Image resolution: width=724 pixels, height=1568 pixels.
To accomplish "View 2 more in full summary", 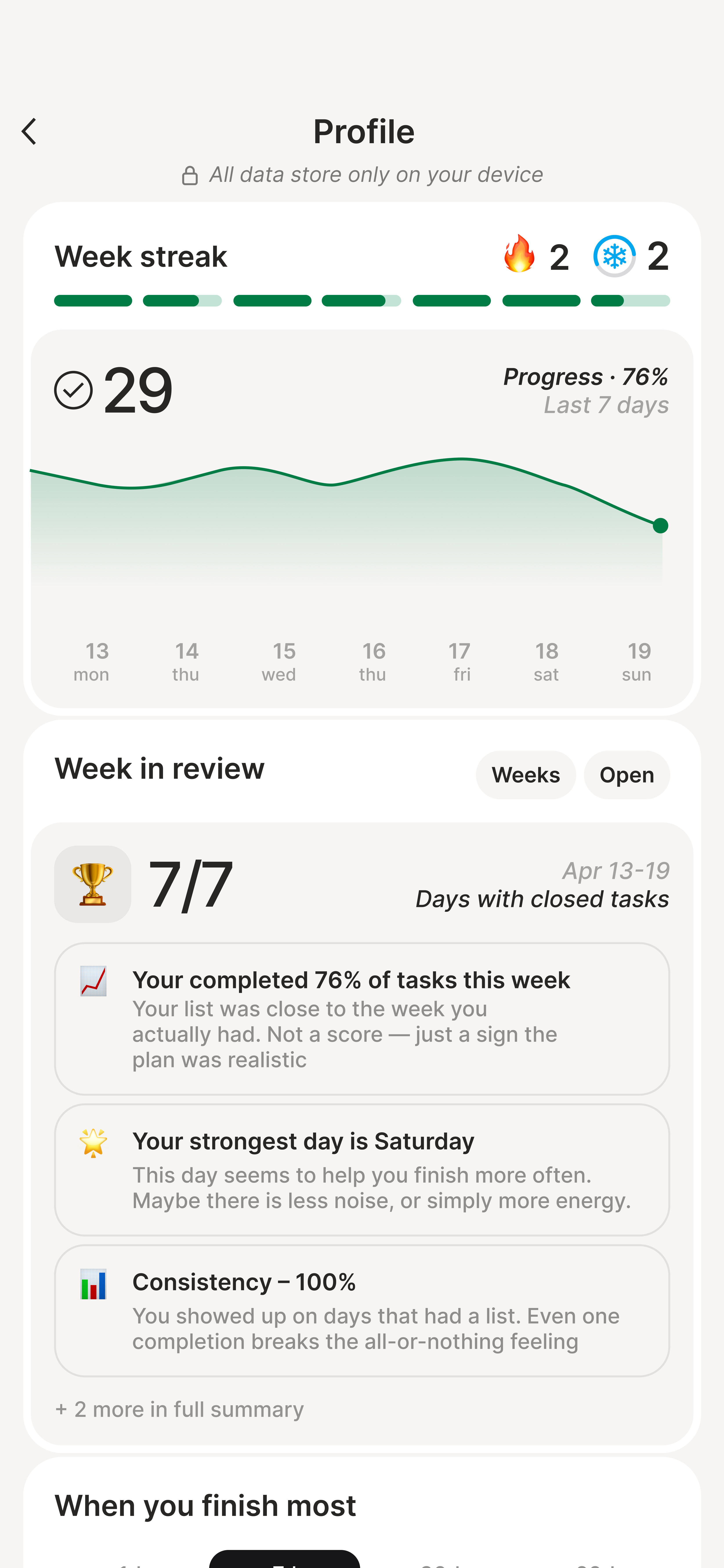I will point(180,1409).
